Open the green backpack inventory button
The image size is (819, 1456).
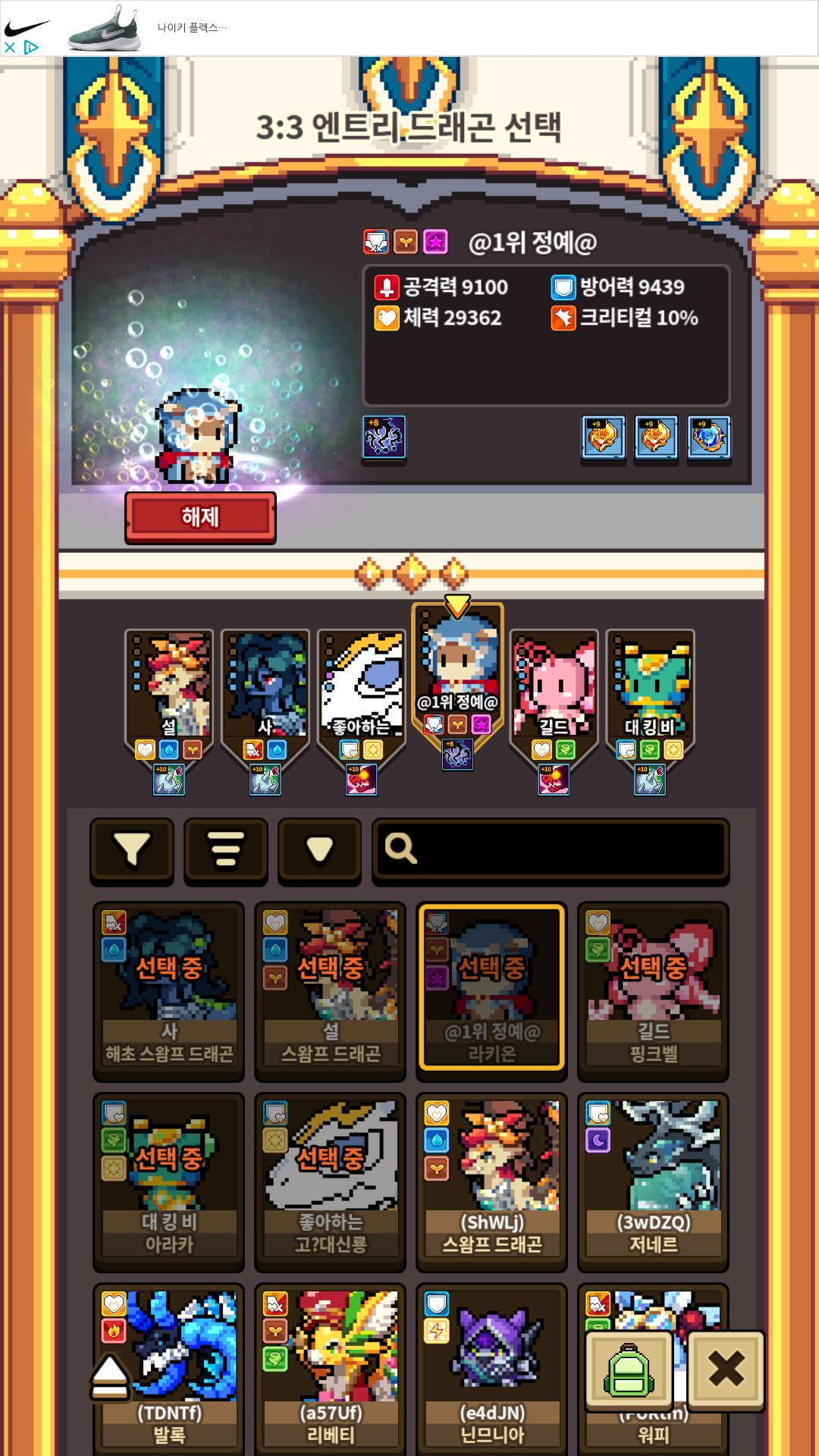629,1370
